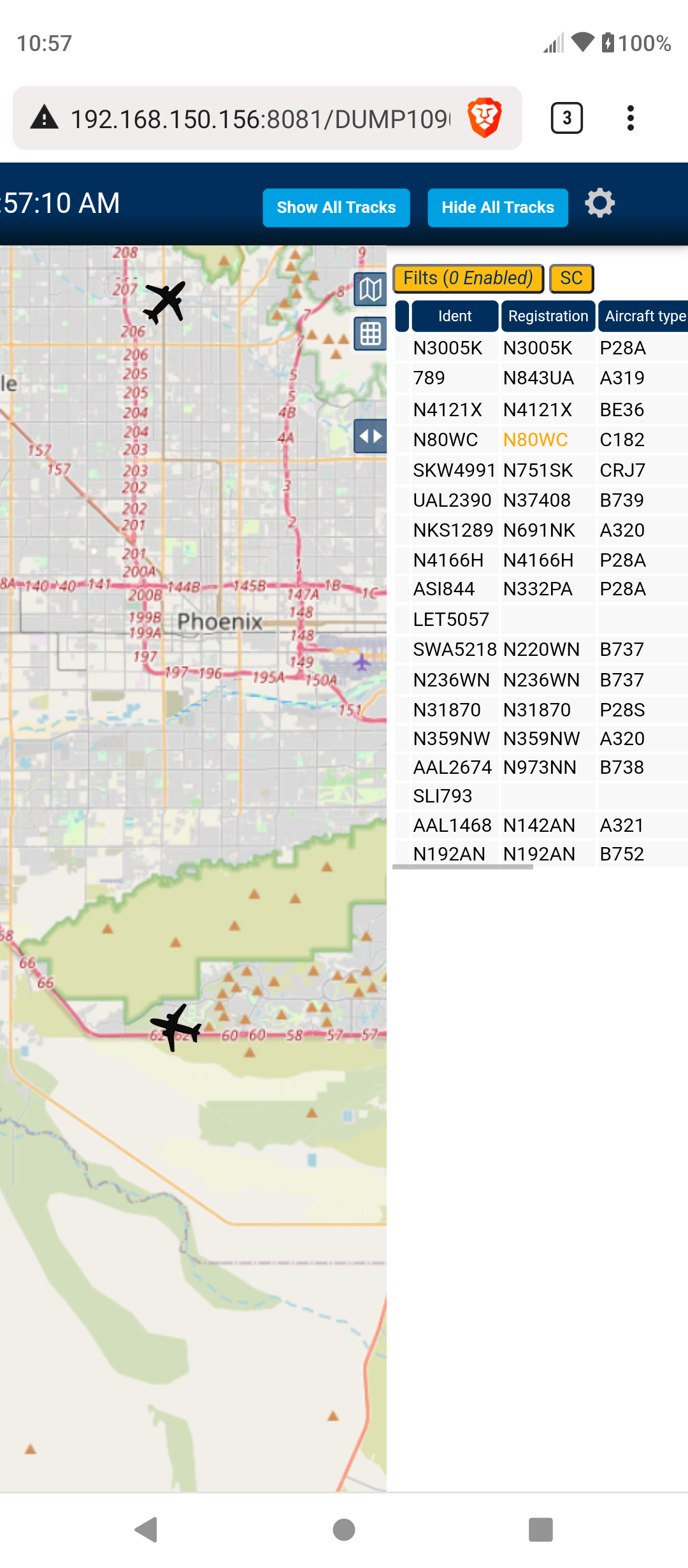This screenshot has width=688, height=1568.
Task: Select the AAL1468 aircraft row
Action: point(541,825)
